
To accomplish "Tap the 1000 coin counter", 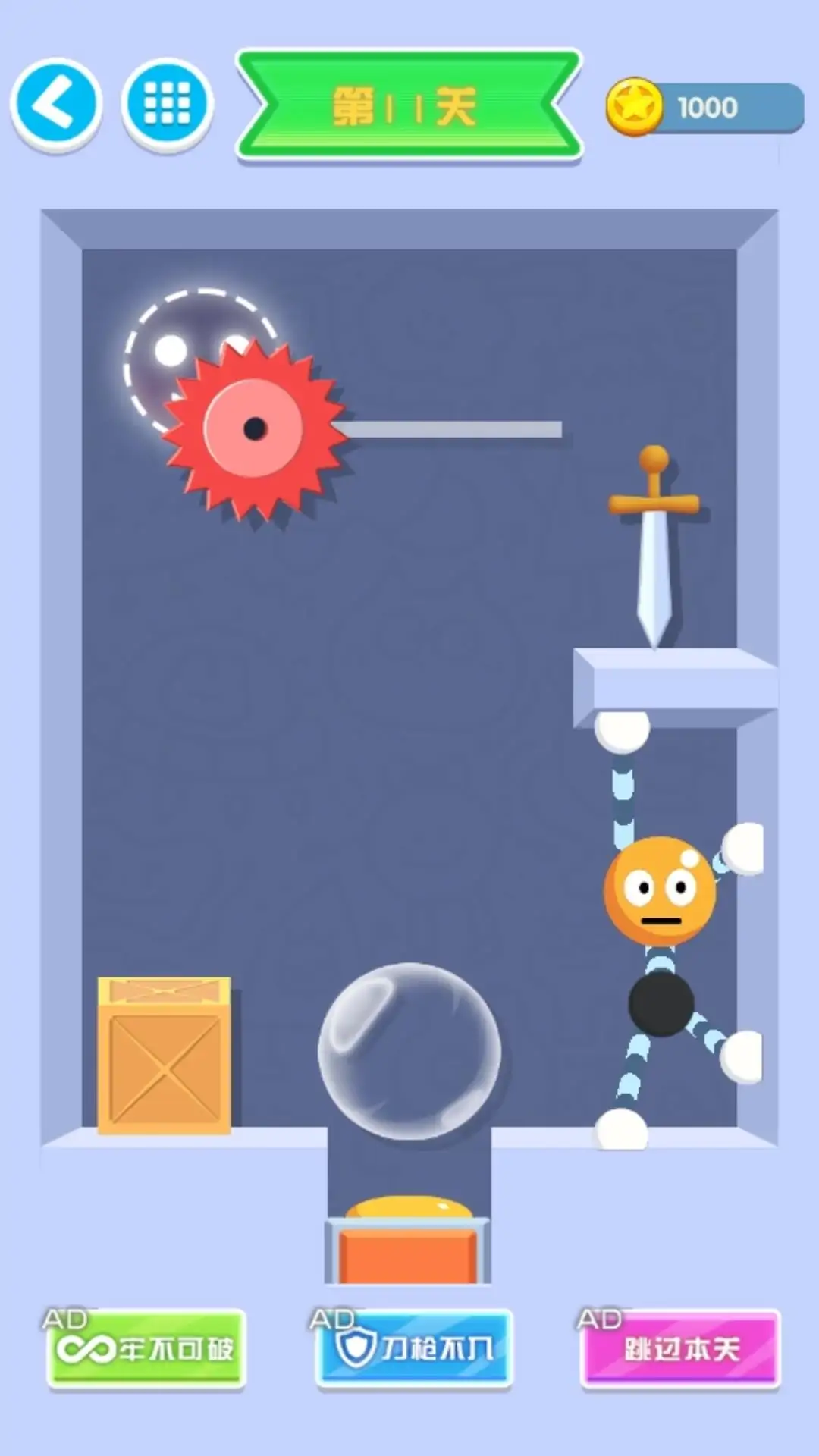I will tap(705, 108).
